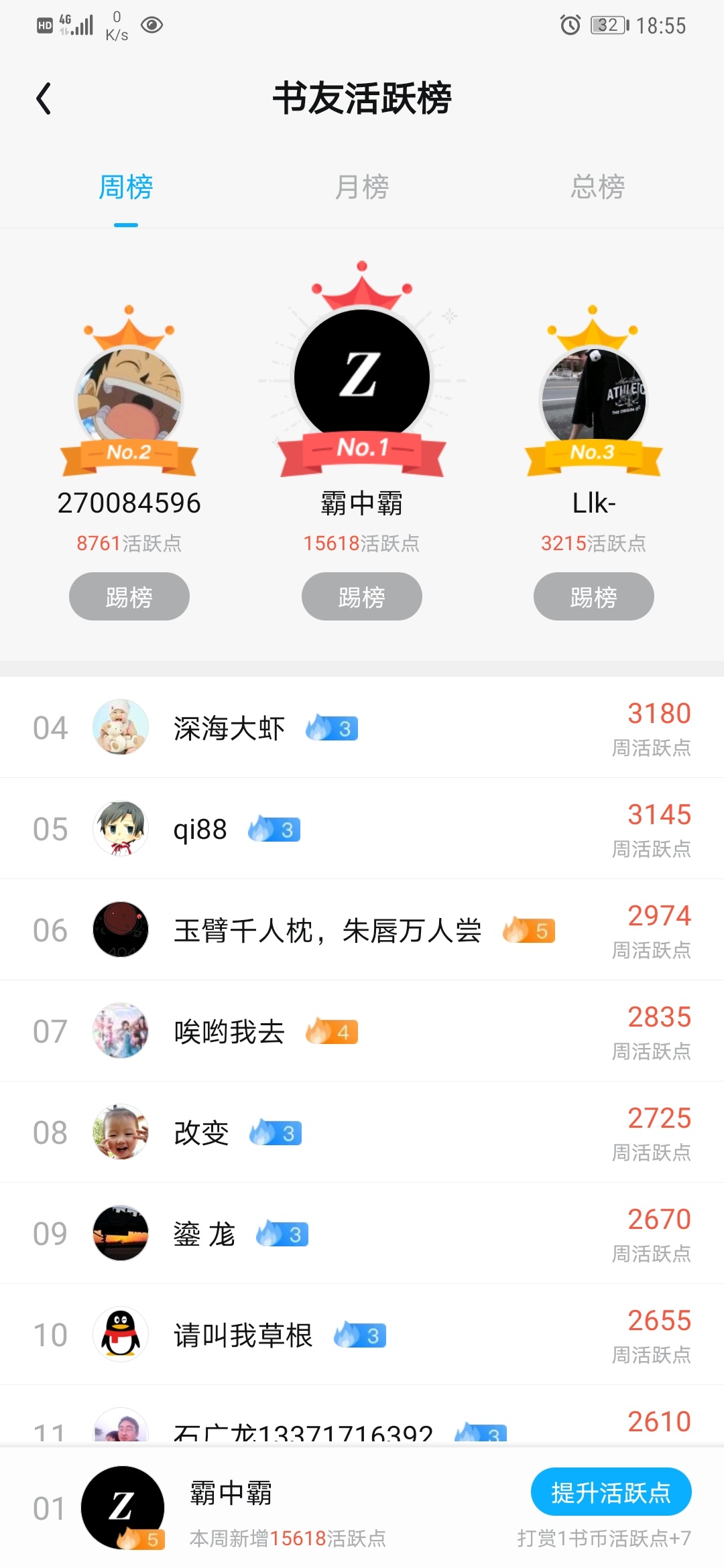724x1568 pixels.
Task: Open No.1 霸中霸's avatar
Action: [x=362, y=377]
